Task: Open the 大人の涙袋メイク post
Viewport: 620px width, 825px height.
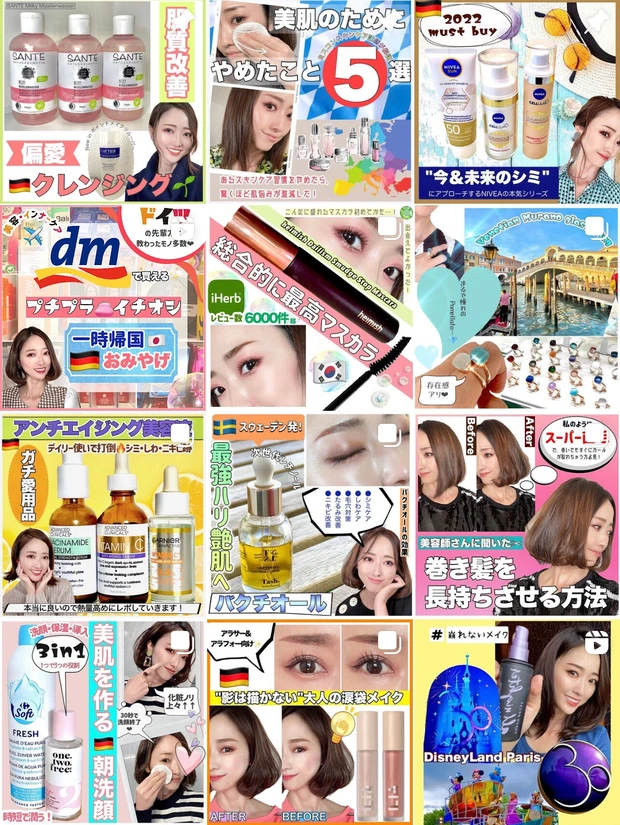Action: (x=309, y=720)
